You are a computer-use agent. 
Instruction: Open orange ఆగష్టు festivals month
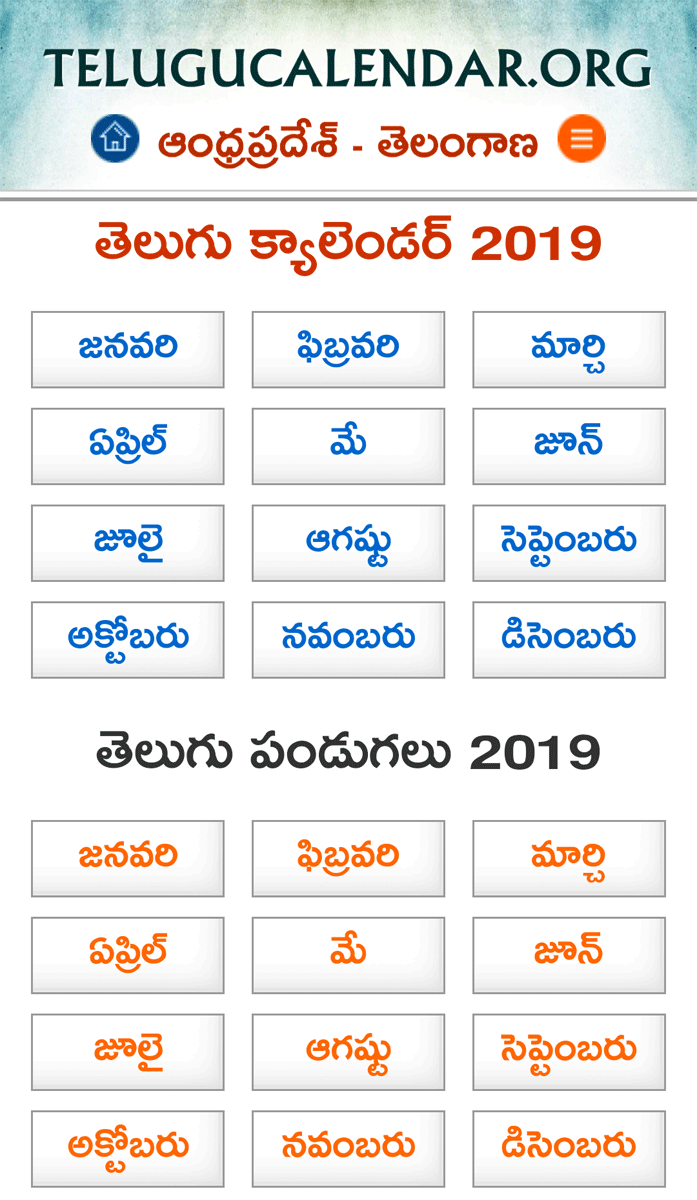pyautogui.click(x=348, y=1052)
